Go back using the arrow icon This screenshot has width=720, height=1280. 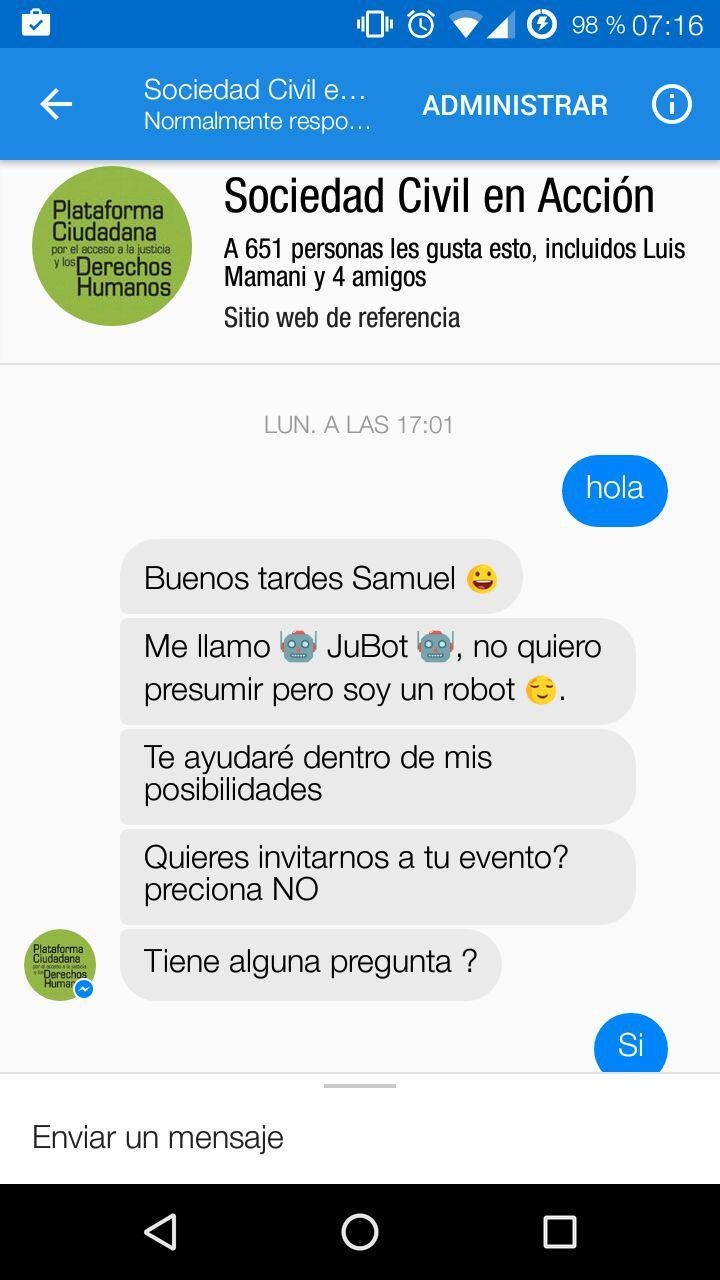[56, 104]
